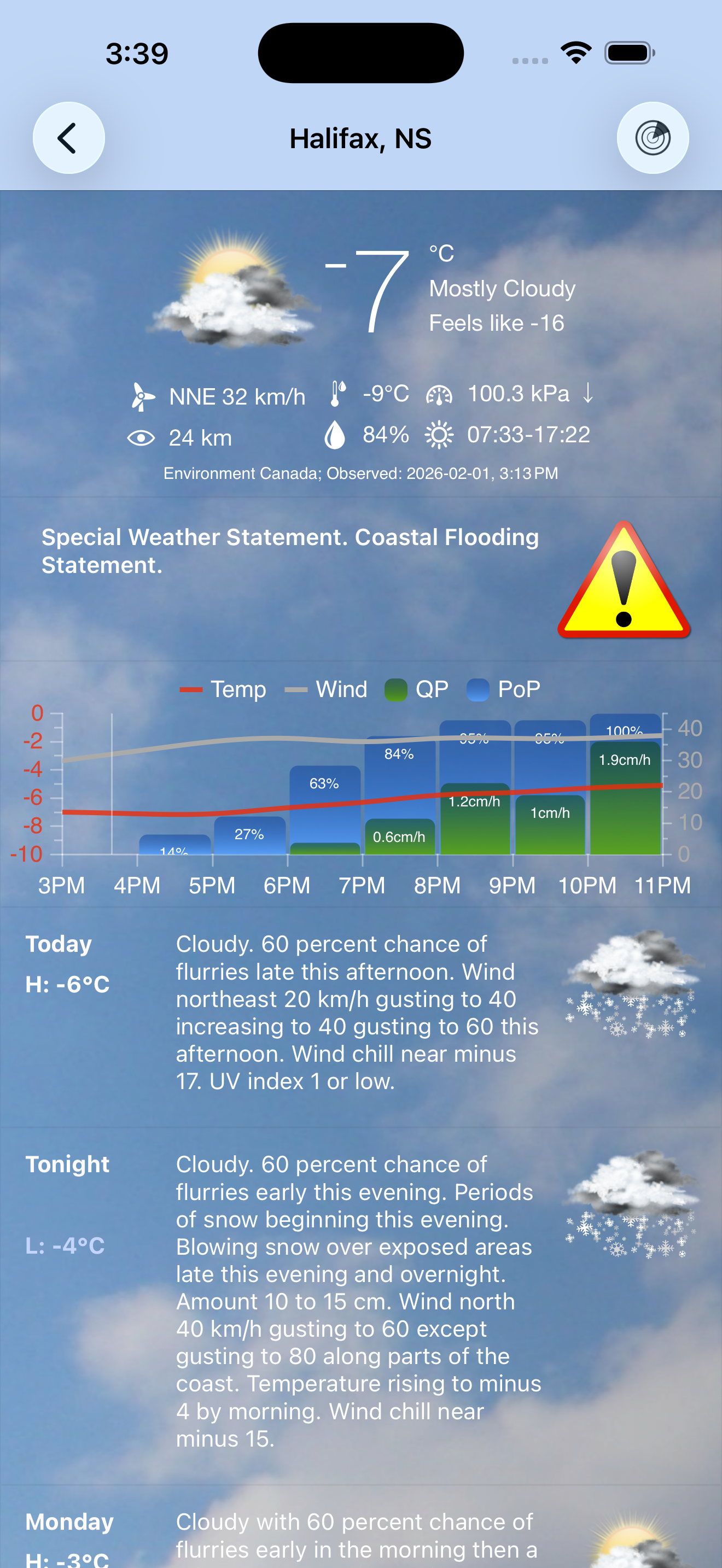The height and width of the screenshot is (1568, 722).
Task: Click the wind turbine icon beside NNE 32 km/h
Action: 142,395
